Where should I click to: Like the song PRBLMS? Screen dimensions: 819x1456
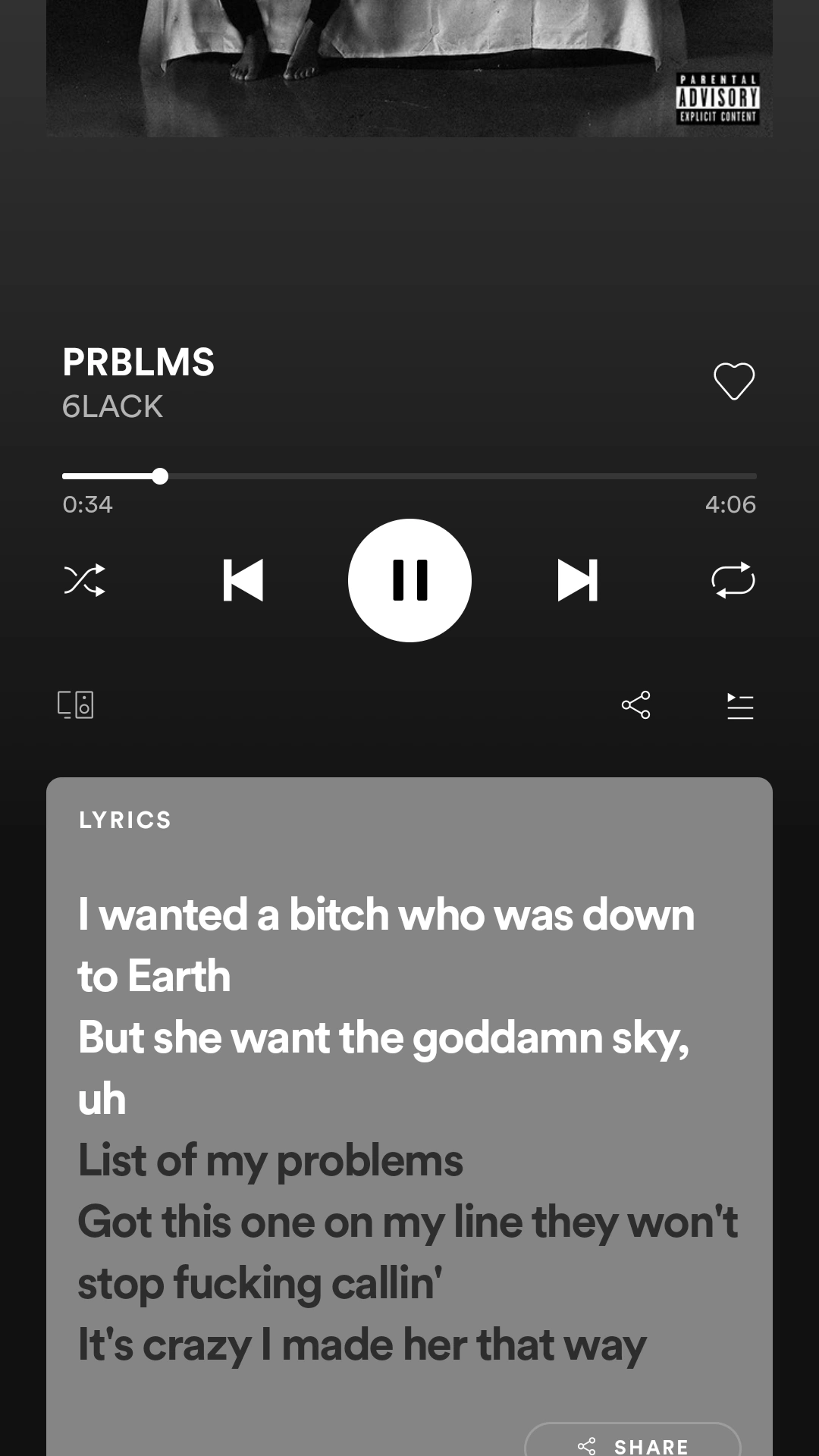click(x=733, y=381)
